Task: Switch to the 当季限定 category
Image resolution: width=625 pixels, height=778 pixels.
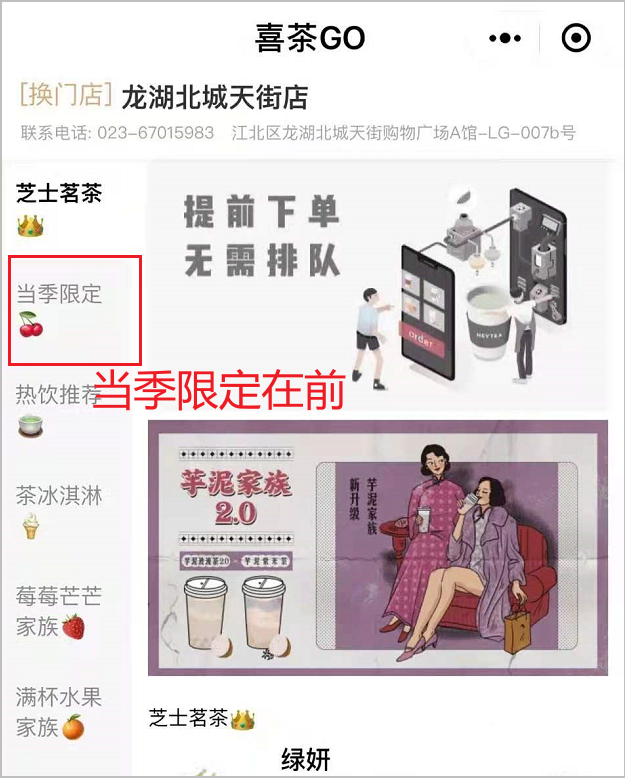Action: [x=59, y=308]
